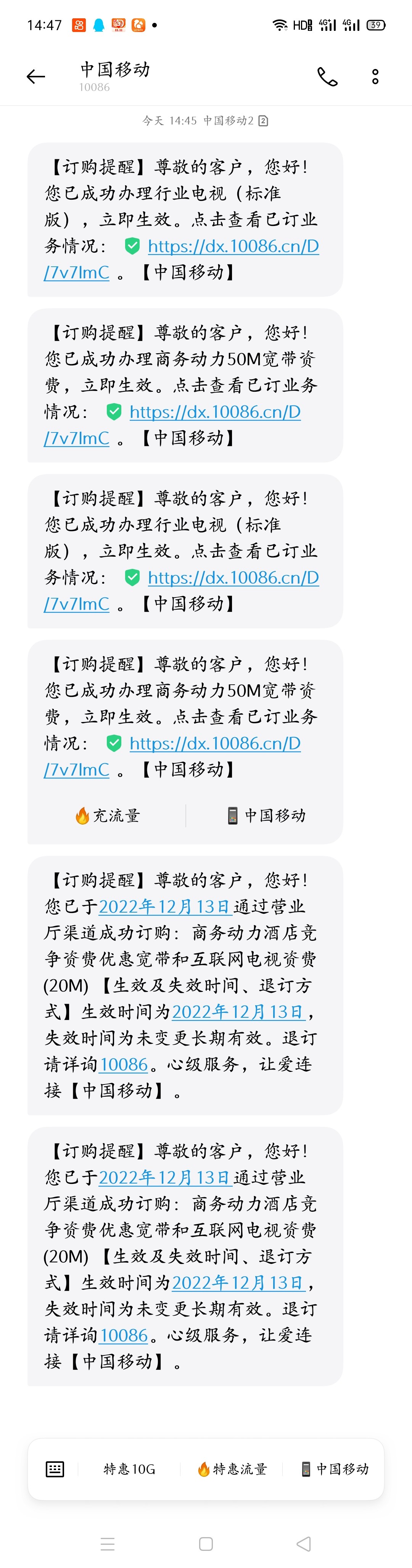Image resolution: width=412 pixels, height=1568 pixels.
Task: Open the 中国移动 menu next to 特惠流量
Action: click(335, 1469)
